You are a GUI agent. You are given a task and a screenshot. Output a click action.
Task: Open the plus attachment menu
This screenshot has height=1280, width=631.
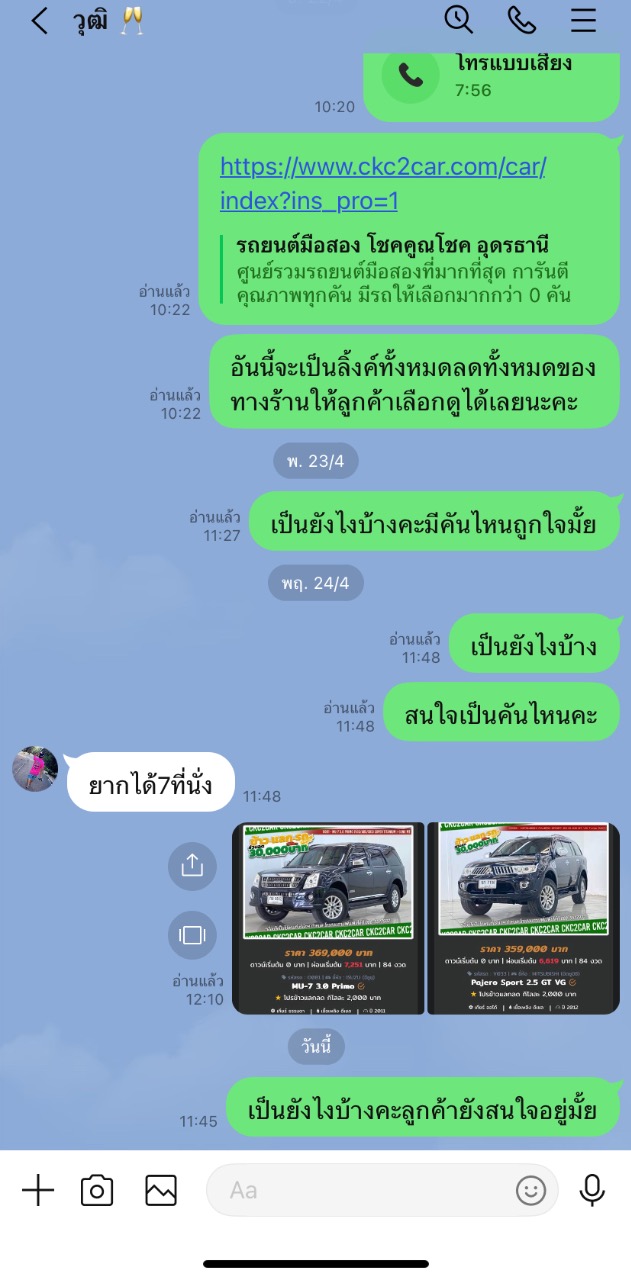click(38, 1190)
